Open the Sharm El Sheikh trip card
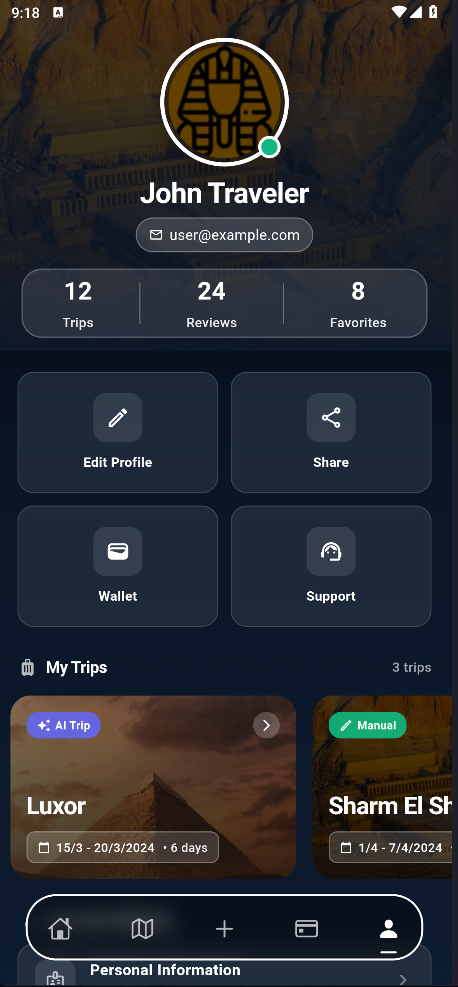 (x=385, y=787)
